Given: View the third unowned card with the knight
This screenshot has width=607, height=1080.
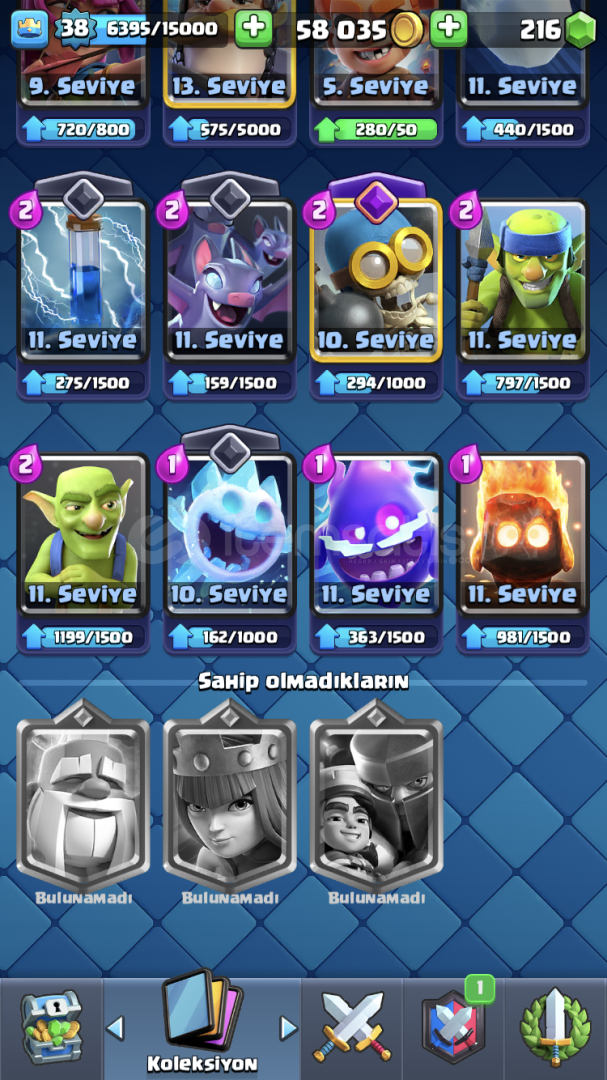Looking at the screenshot, I should tap(376, 796).
